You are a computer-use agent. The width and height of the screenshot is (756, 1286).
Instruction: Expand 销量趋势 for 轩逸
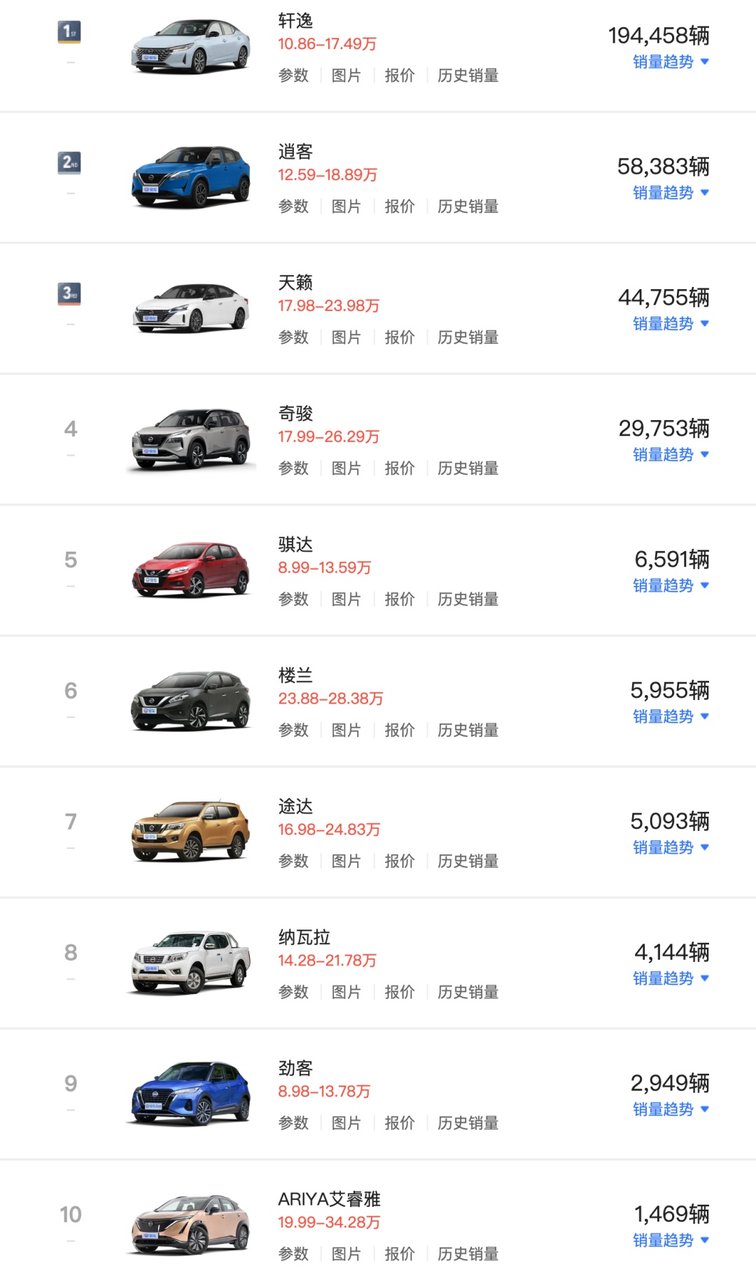pos(671,61)
